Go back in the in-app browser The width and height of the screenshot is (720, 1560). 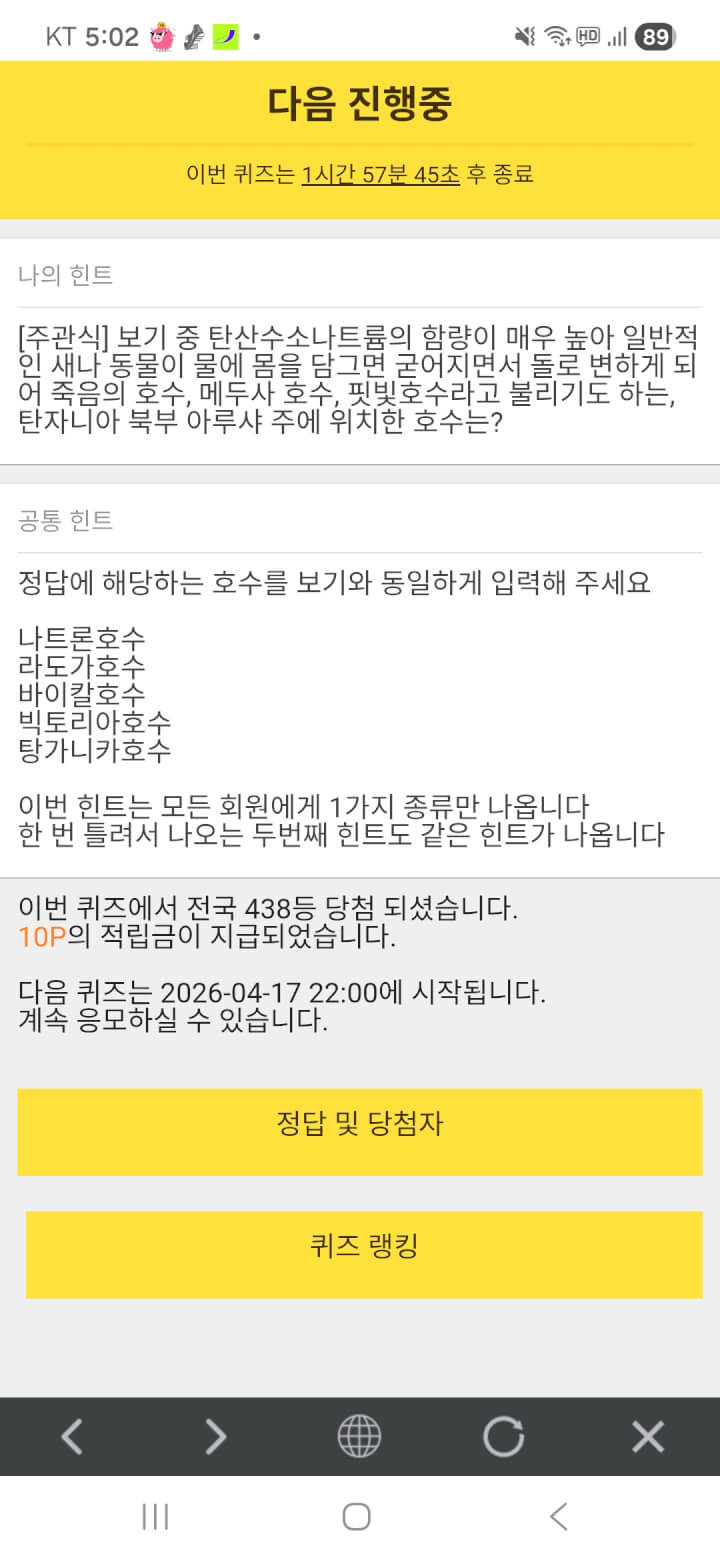click(72, 1436)
